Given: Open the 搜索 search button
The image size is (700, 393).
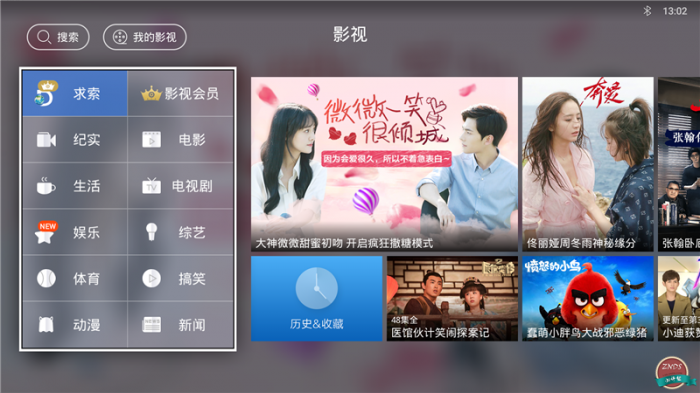Looking at the screenshot, I should pos(58,37).
